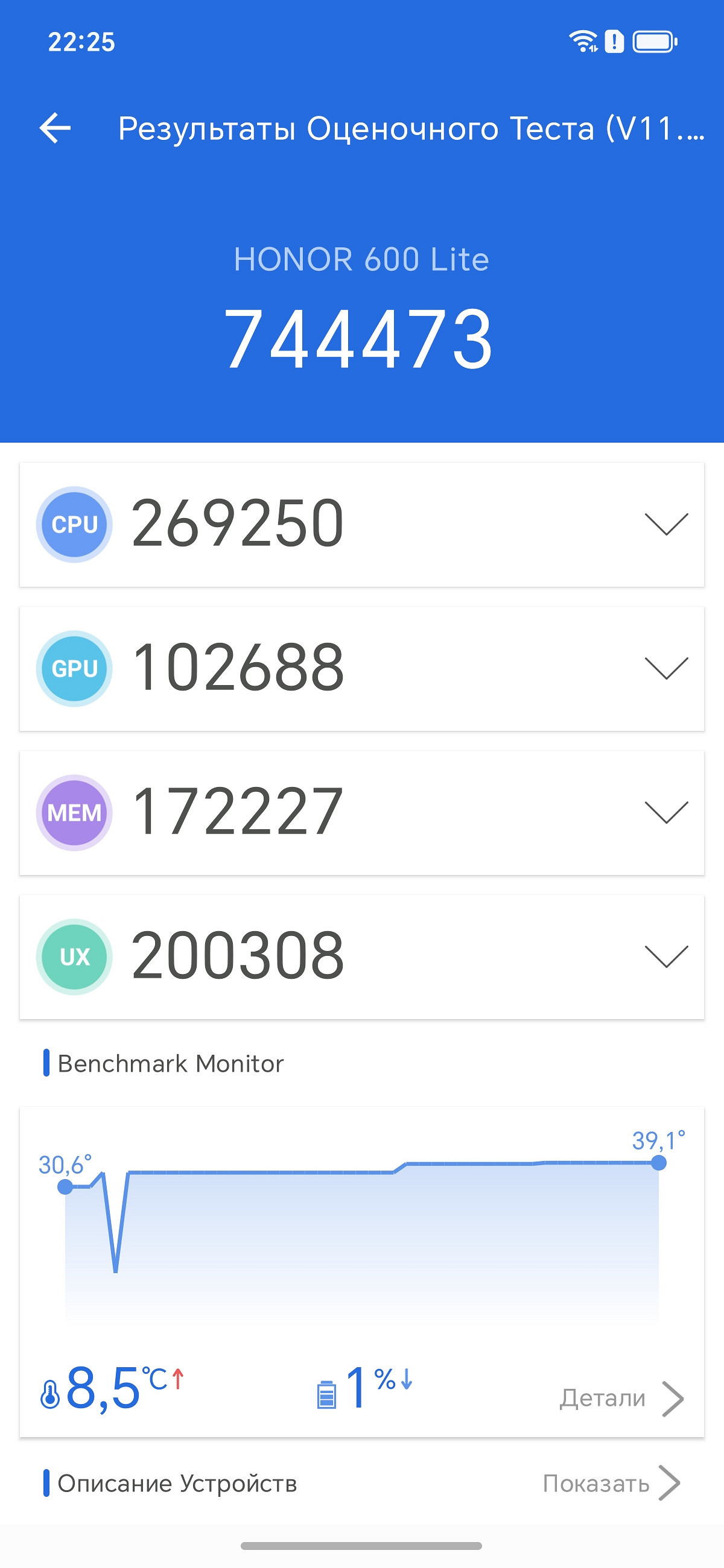
Task: Tap Показать for device description
Action: pos(610,1484)
